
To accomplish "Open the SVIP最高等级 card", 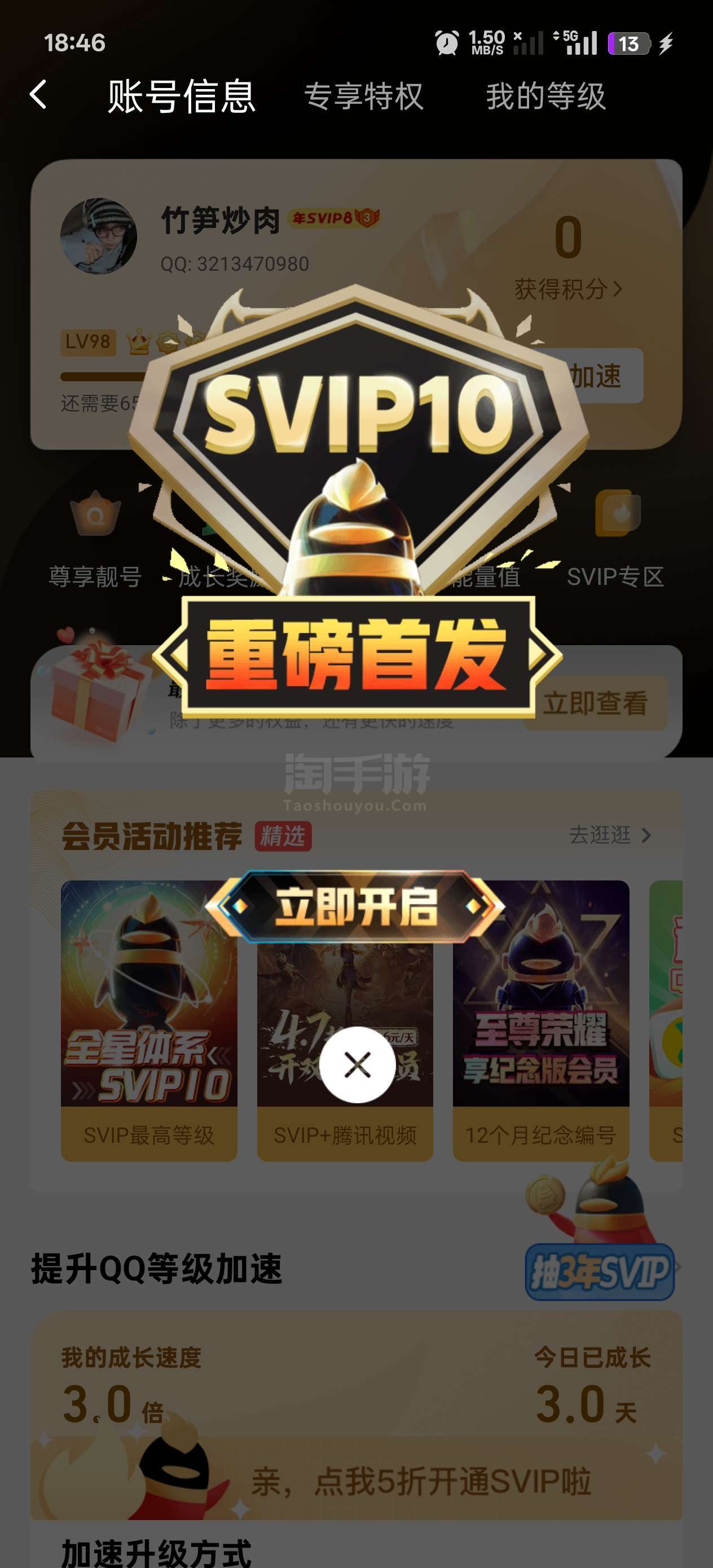I will click(x=148, y=1020).
